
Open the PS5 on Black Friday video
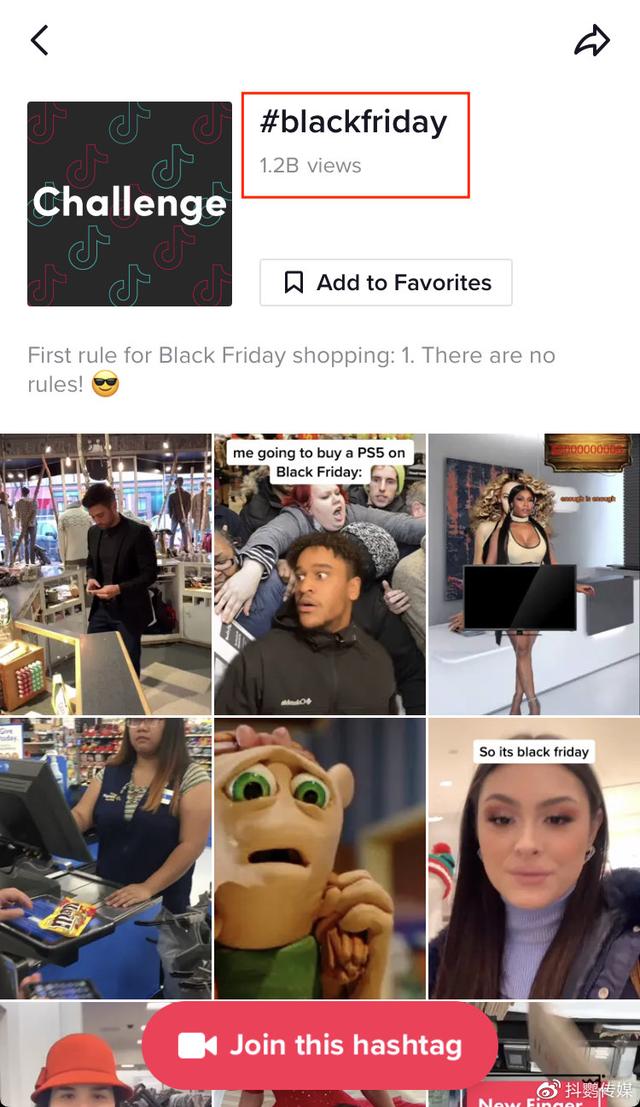[320, 574]
